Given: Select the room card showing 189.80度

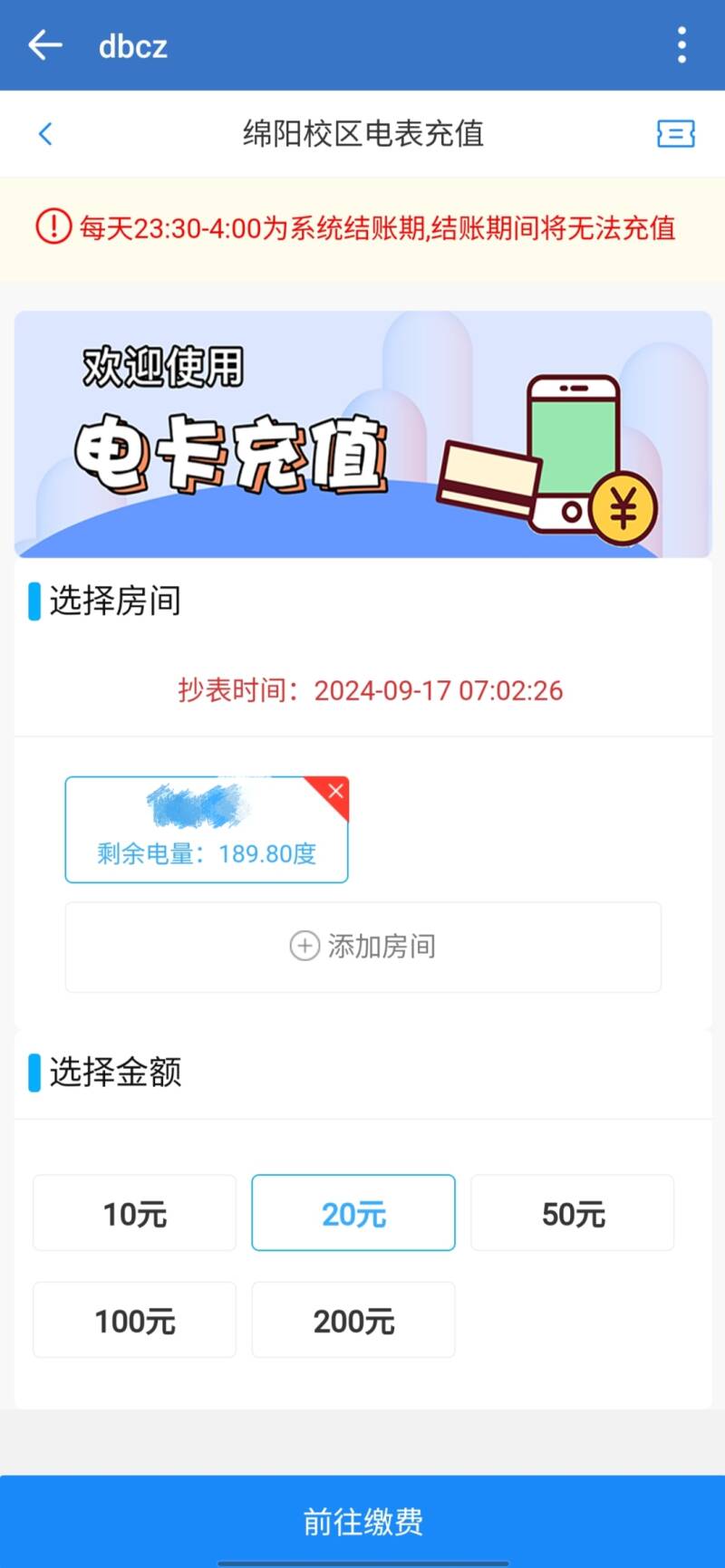Looking at the screenshot, I should tap(206, 831).
